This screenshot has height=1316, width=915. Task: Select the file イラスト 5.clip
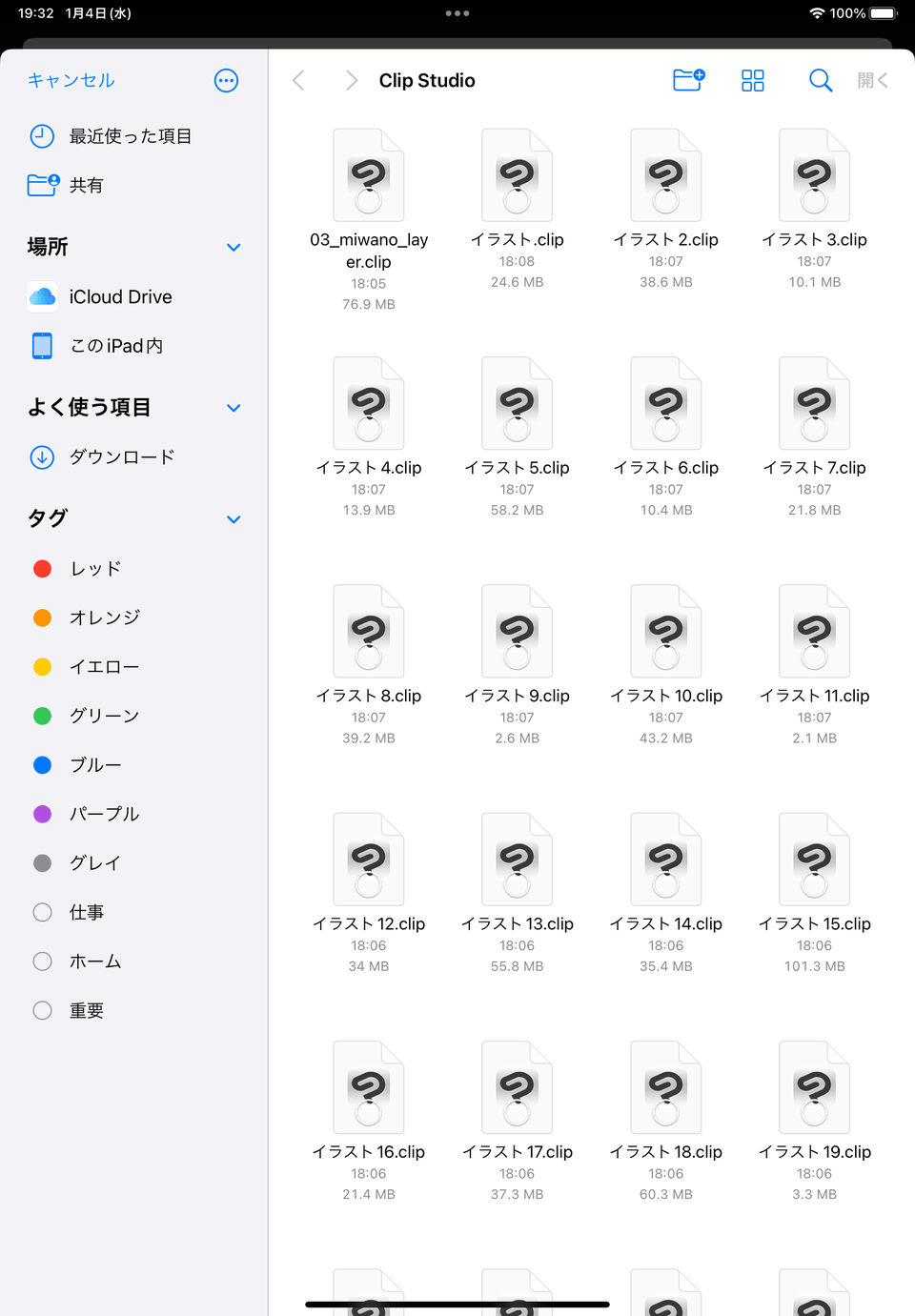pos(517,405)
